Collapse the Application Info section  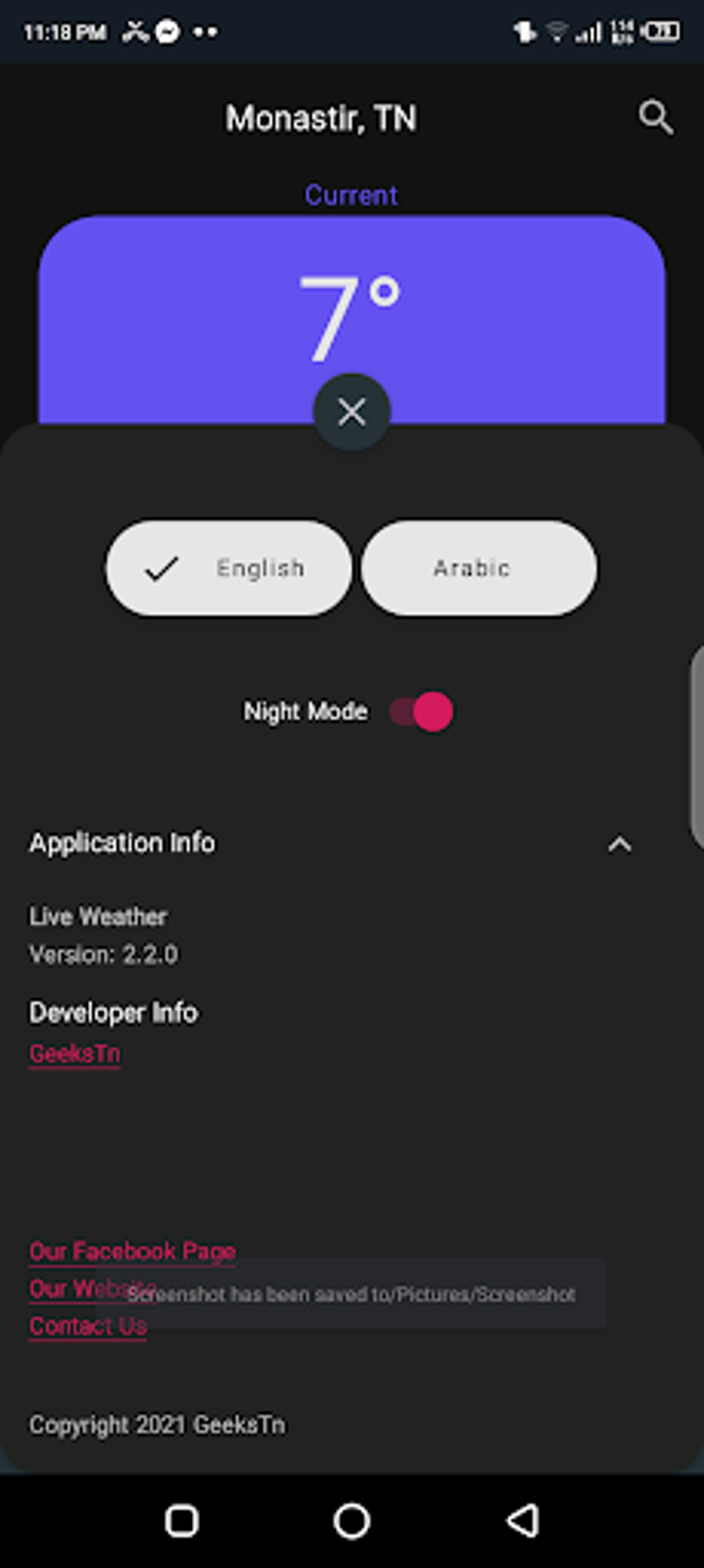pyautogui.click(x=619, y=844)
